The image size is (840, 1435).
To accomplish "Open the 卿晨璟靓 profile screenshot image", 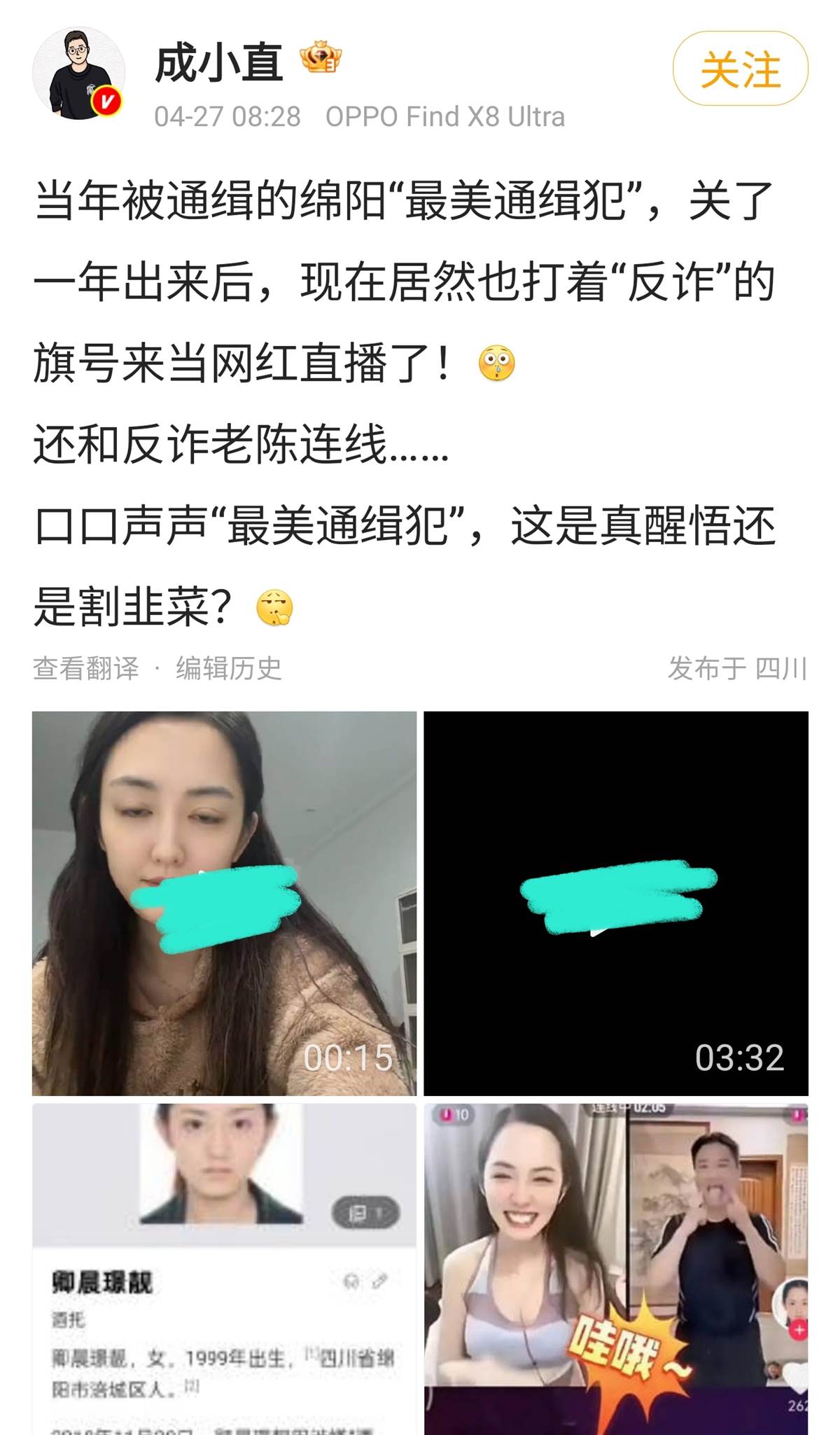I will coord(224,1268).
